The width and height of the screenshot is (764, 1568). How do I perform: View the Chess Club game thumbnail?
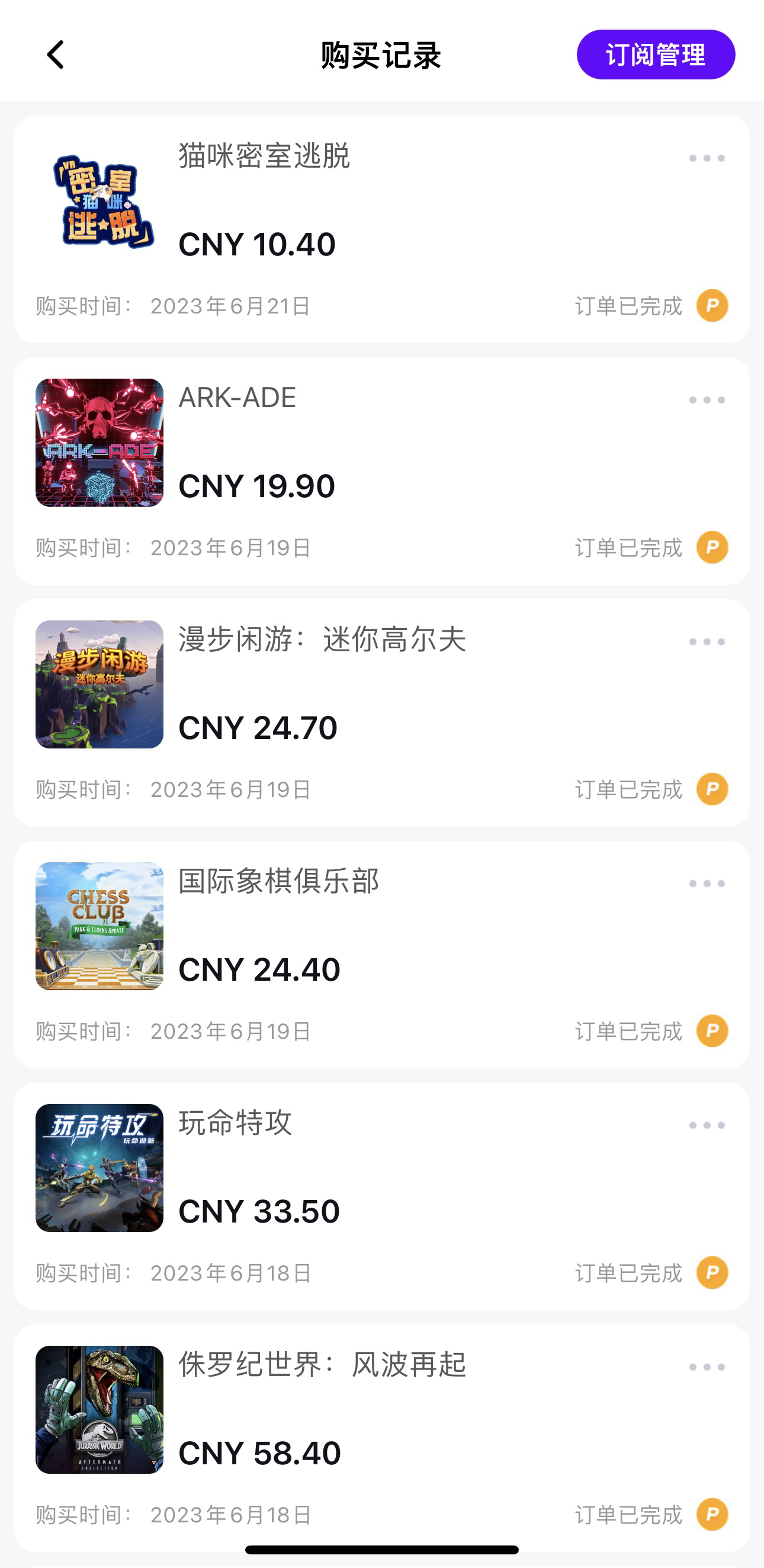pyautogui.click(x=99, y=928)
